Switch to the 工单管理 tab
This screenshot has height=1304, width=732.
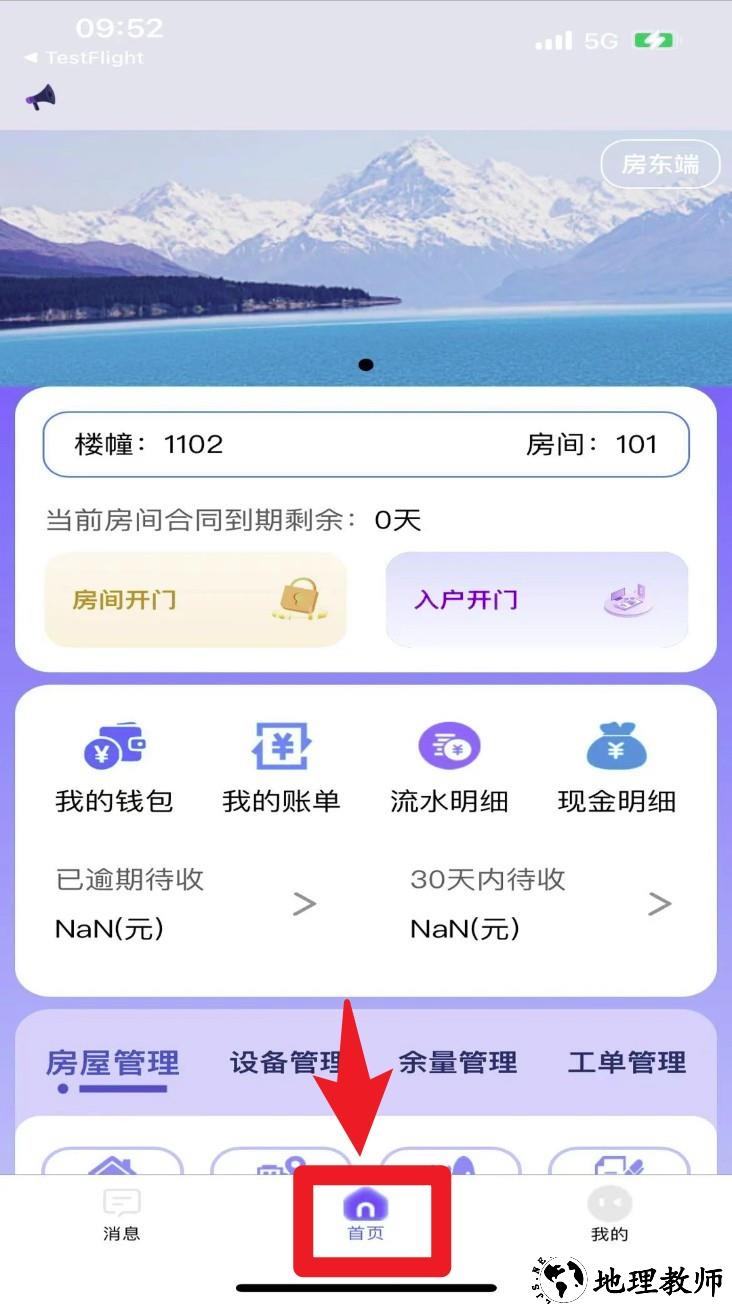pyautogui.click(x=627, y=1062)
